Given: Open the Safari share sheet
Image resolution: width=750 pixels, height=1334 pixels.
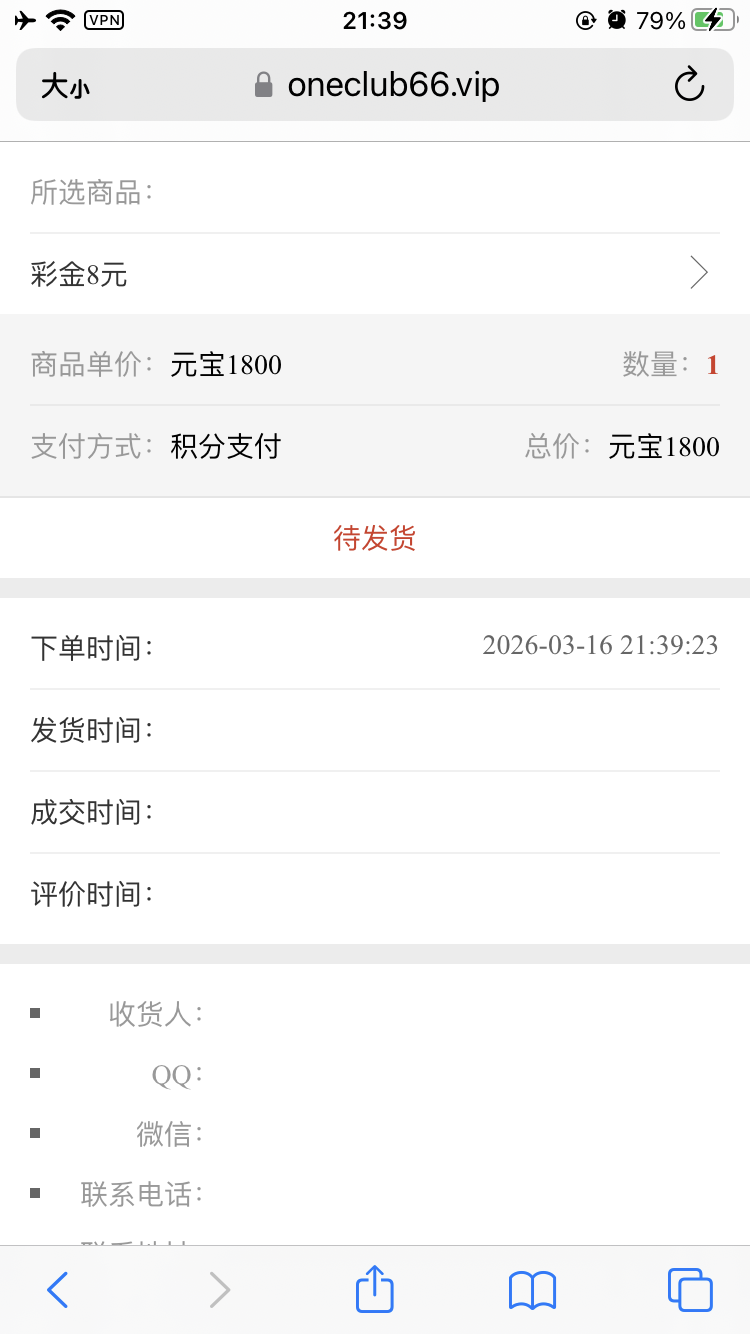Looking at the screenshot, I should (373, 1289).
